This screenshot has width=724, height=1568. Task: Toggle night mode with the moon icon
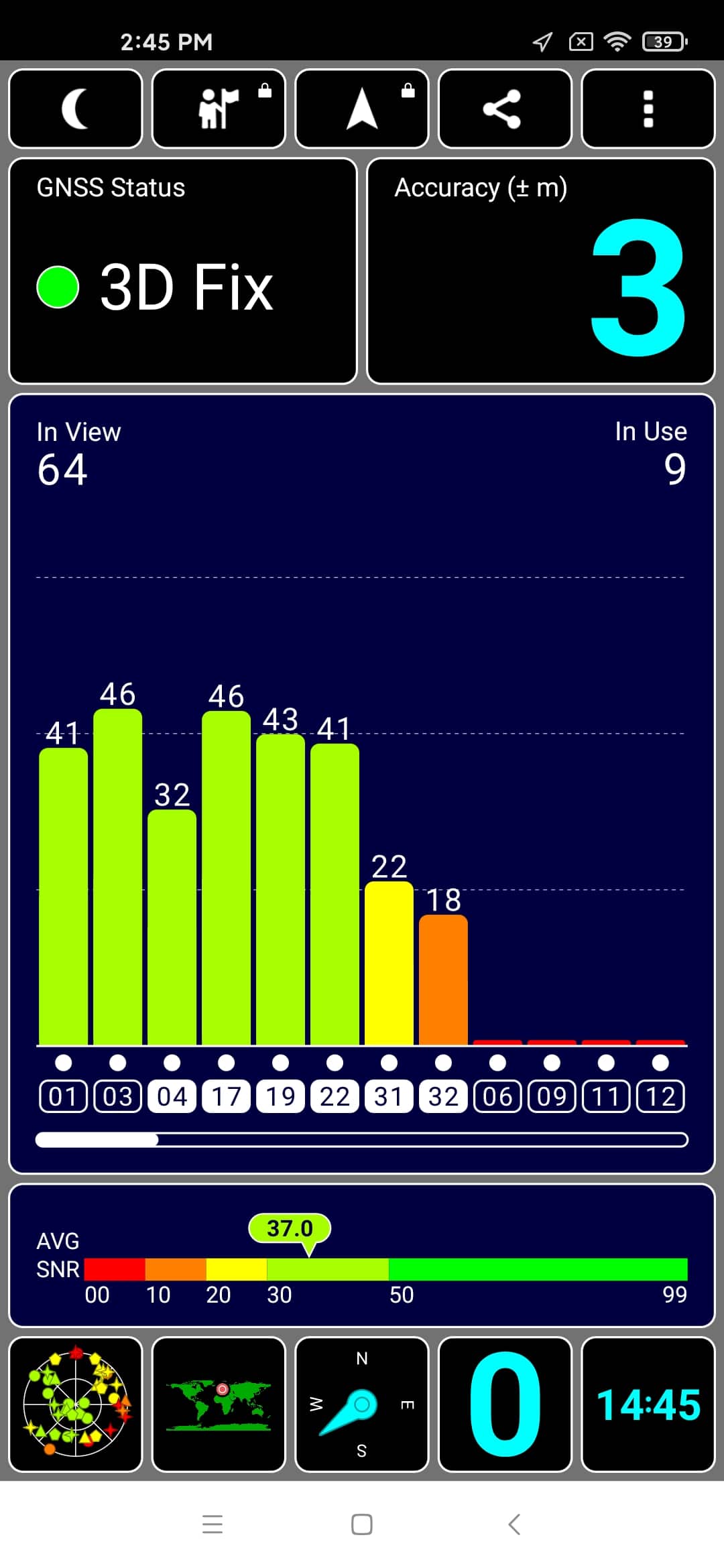tap(76, 109)
